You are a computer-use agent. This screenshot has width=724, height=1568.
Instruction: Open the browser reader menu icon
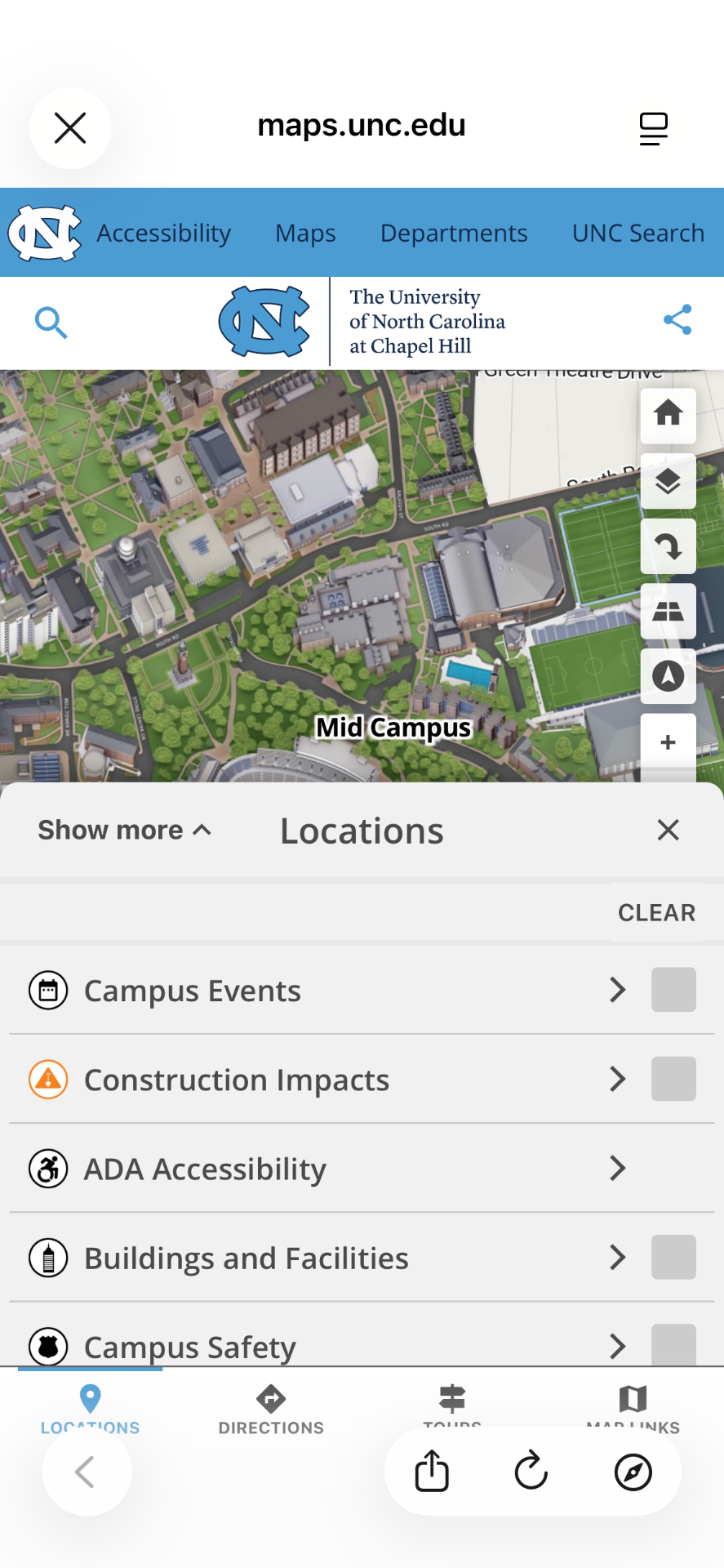(653, 128)
